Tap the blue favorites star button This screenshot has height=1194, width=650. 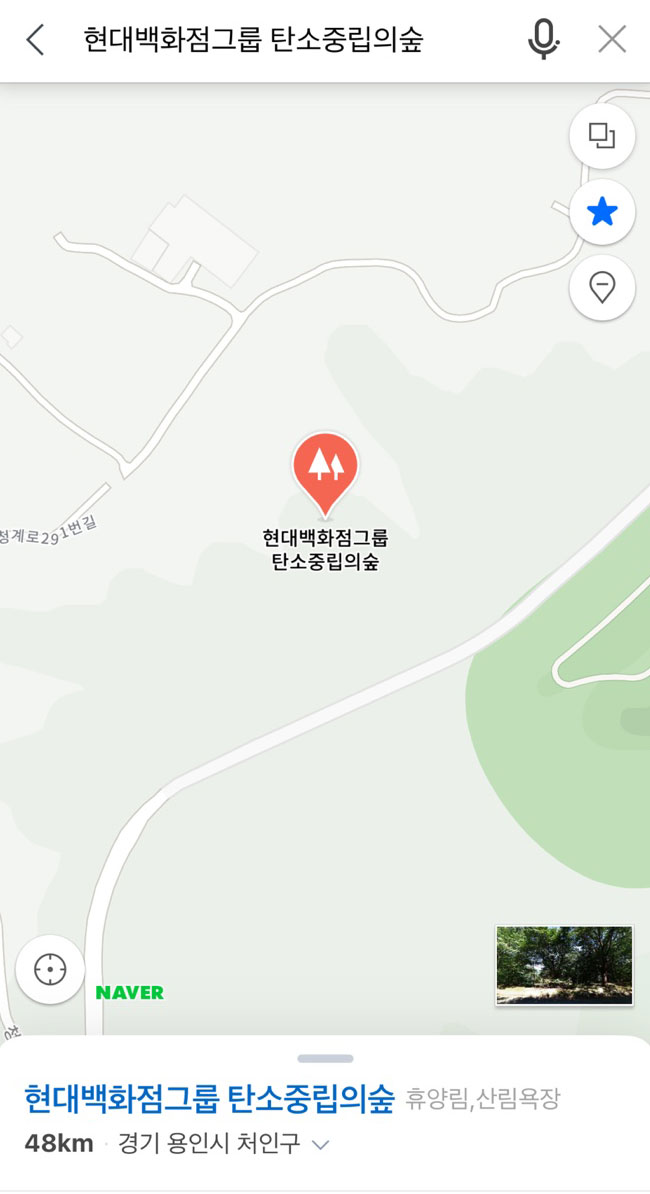(x=602, y=212)
